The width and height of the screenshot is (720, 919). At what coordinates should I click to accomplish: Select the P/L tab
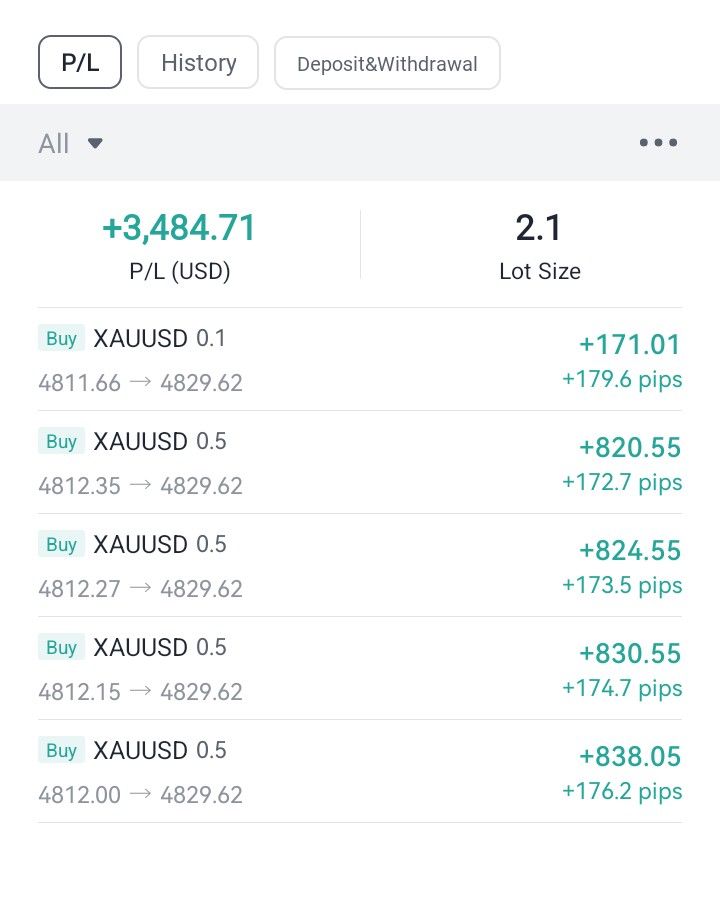pos(80,63)
